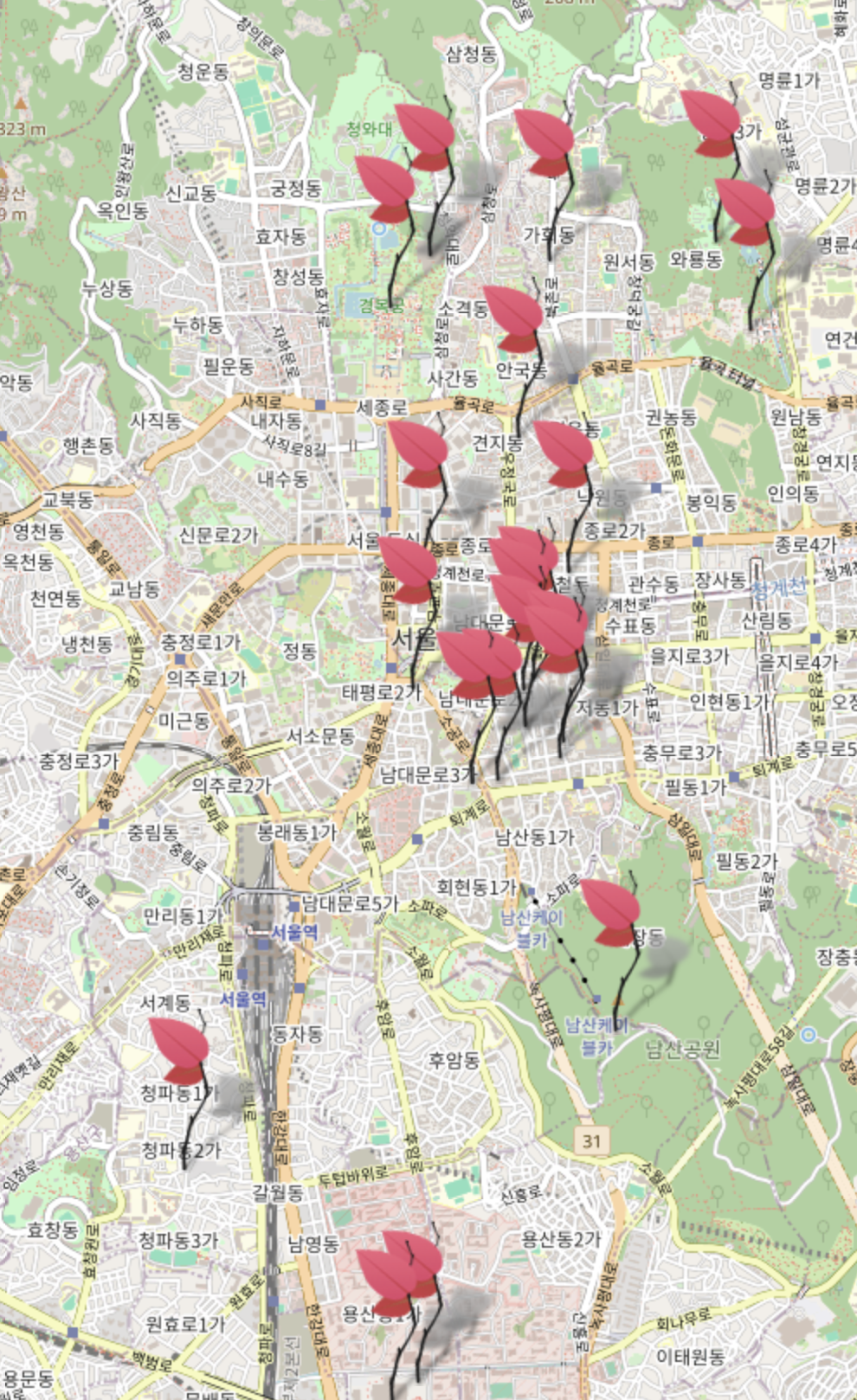Open the leaf marker above 가회동
857x1400 pixels.
(x=544, y=143)
